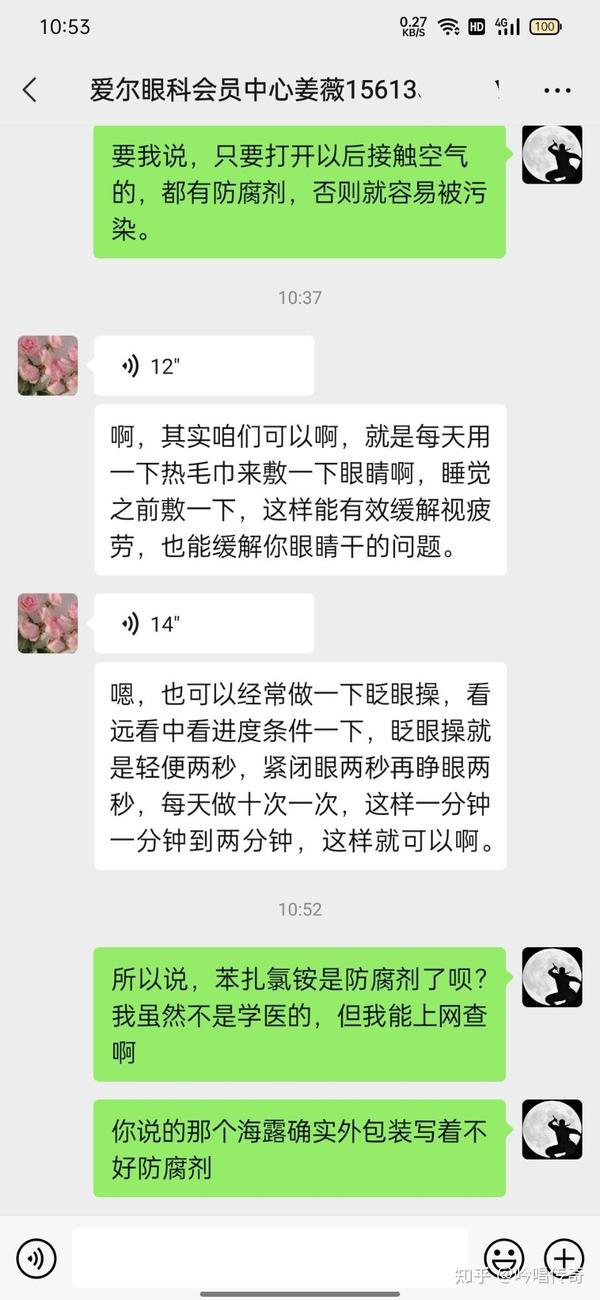Play the 14-second voice message
Screen dimensions: 600x1300
(204, 624)
